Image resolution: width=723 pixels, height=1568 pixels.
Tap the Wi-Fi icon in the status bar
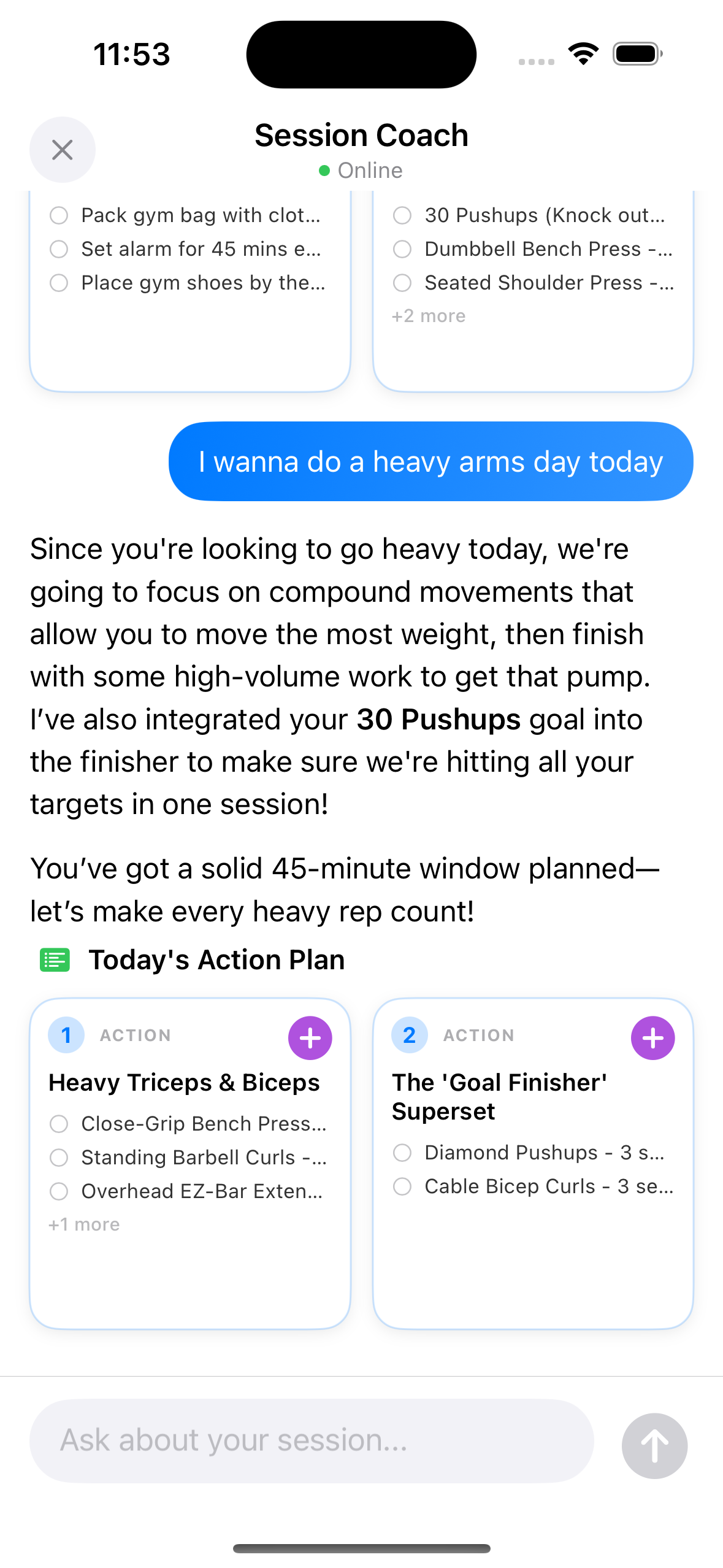point(583,53)
